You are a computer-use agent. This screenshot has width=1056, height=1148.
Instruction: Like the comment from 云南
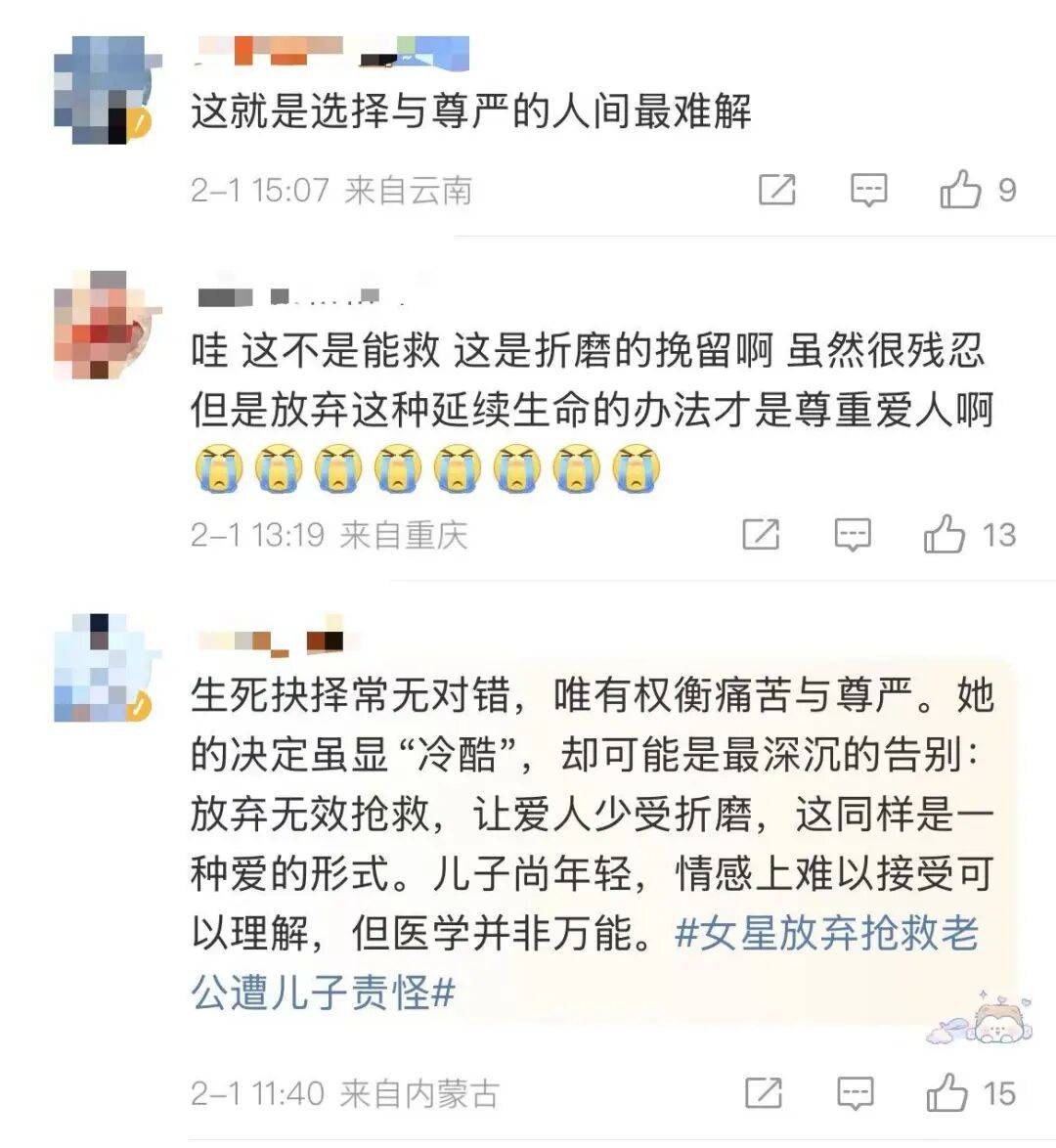coord(961,189)
